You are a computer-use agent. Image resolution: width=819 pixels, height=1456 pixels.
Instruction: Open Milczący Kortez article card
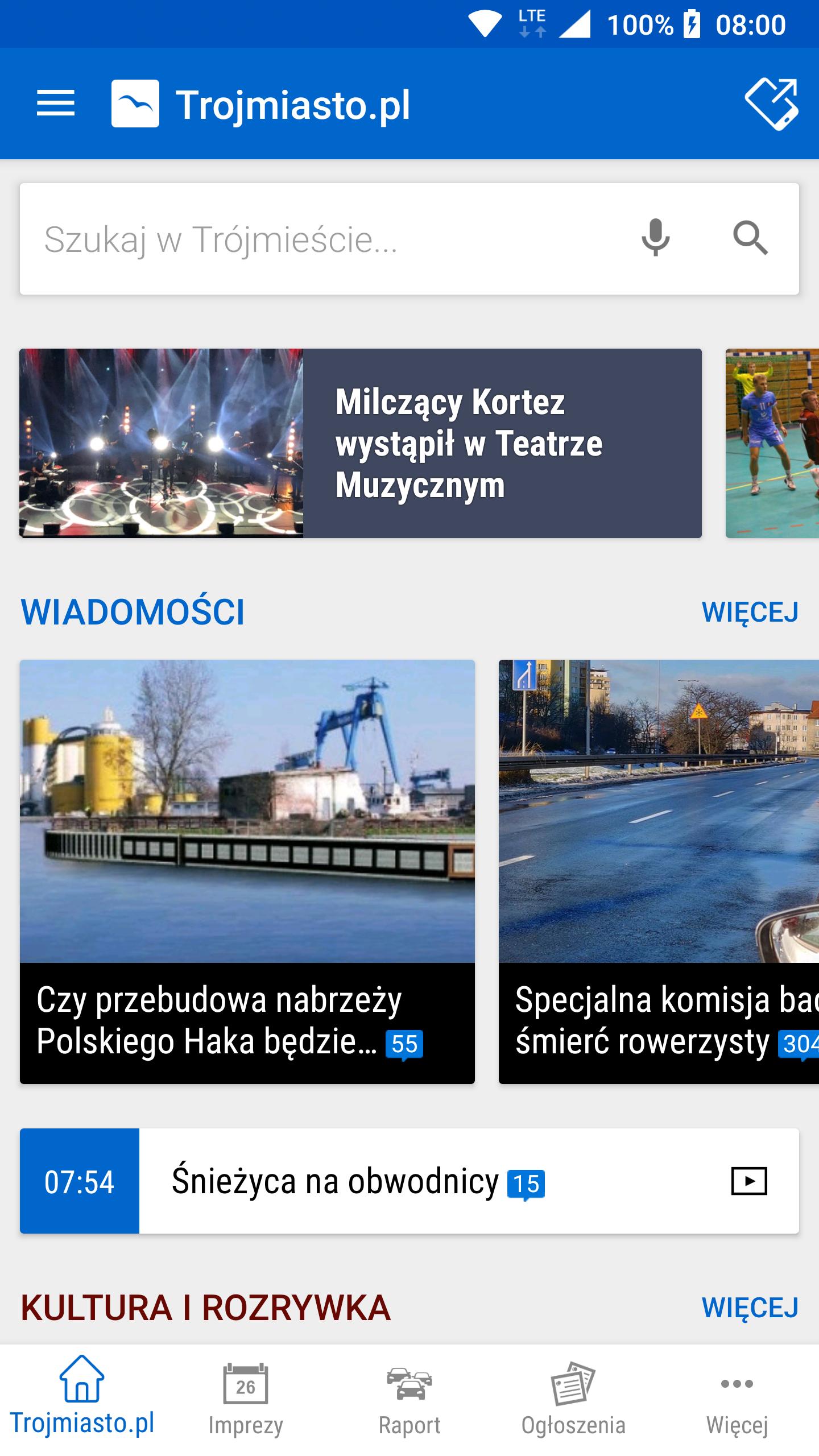[361, 443]
